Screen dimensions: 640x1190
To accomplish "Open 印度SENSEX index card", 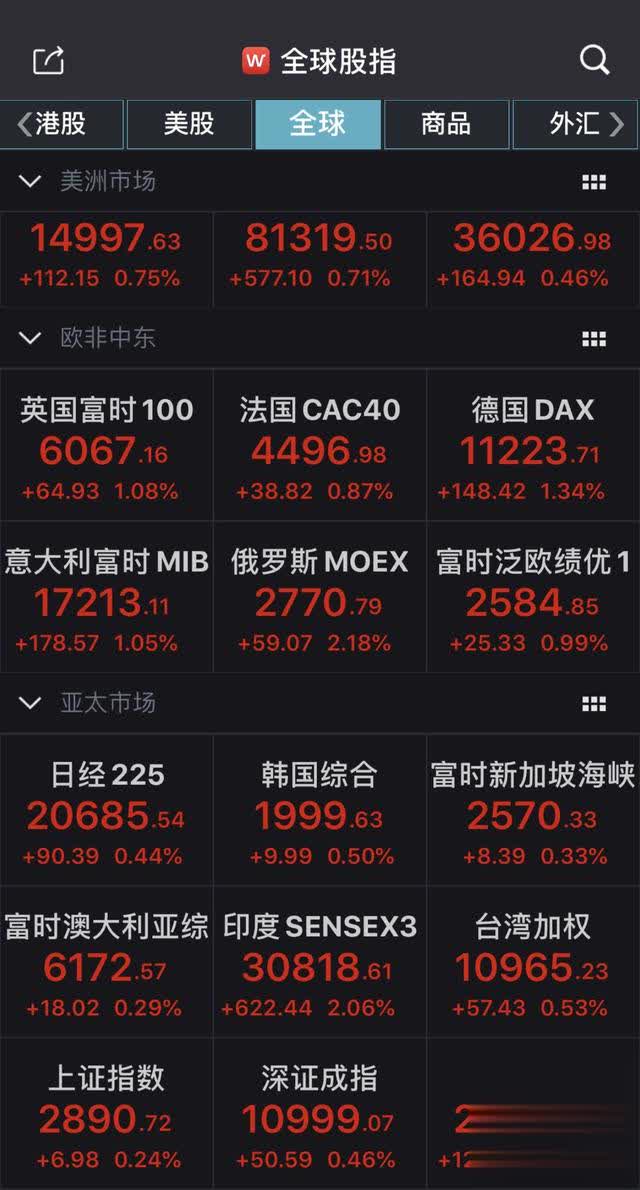I will 320,962.
